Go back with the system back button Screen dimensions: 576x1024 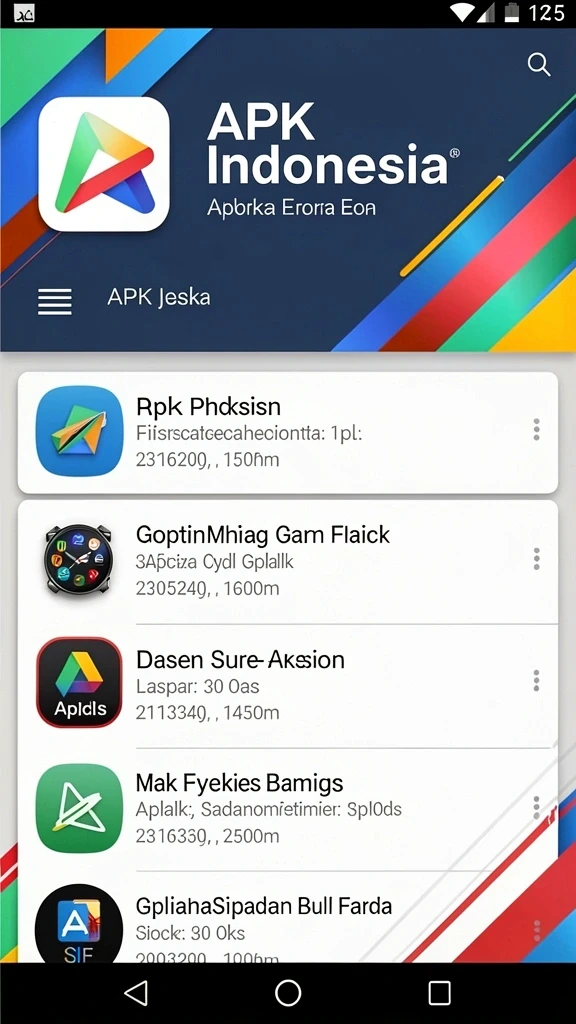point(136,993)
